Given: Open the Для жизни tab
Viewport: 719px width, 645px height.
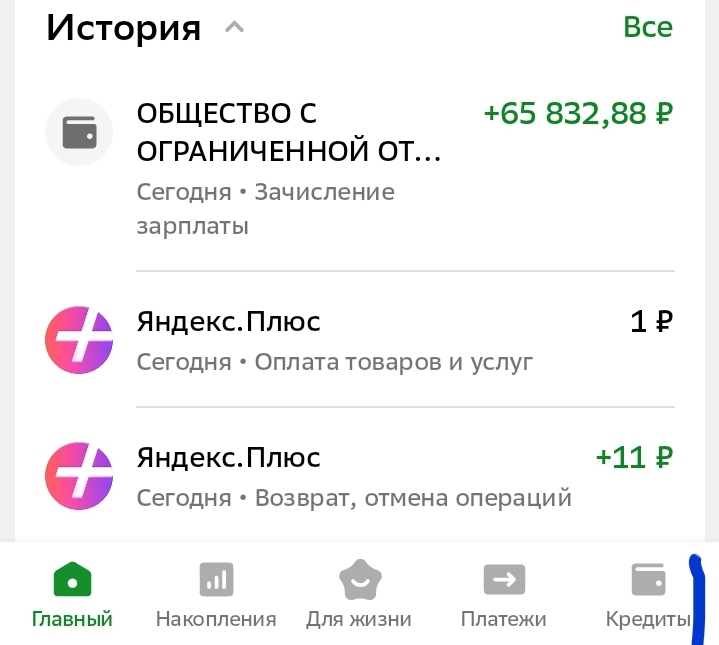Looking at the screenshot, I should coord(359,596).
